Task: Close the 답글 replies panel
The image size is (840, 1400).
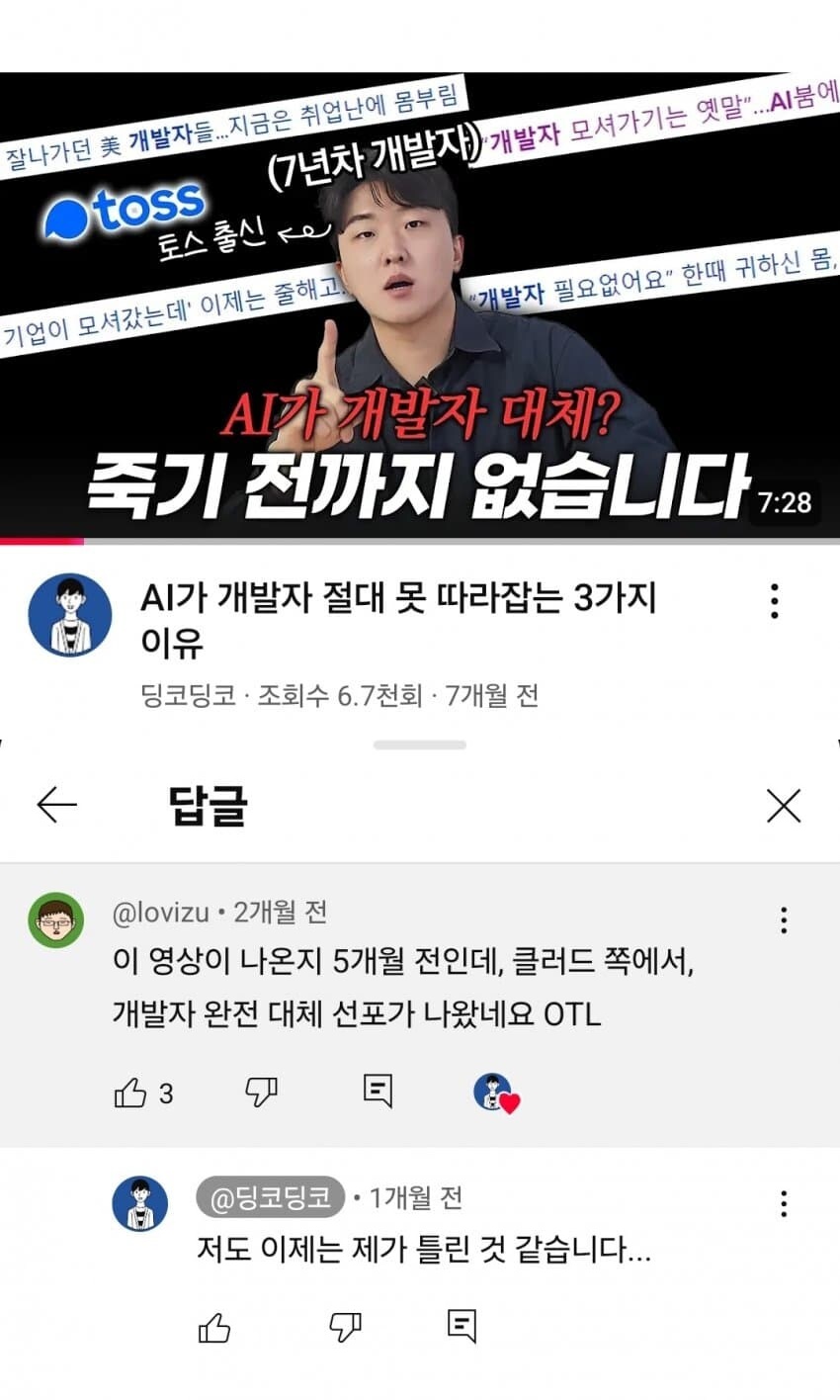Action: tap(784, 807)
